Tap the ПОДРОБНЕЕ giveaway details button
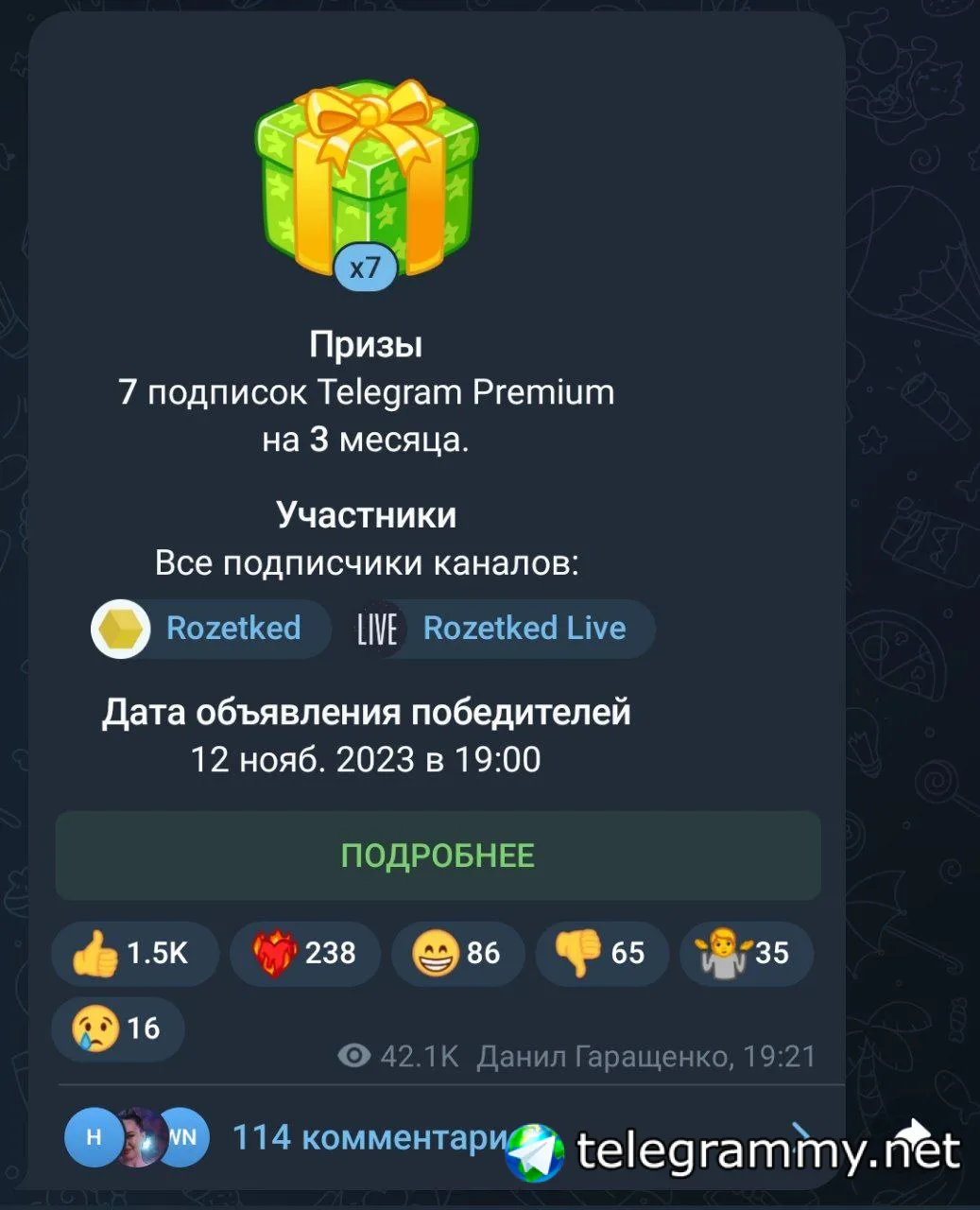Viewport: 980px width, 1210px height. (438, 856)
